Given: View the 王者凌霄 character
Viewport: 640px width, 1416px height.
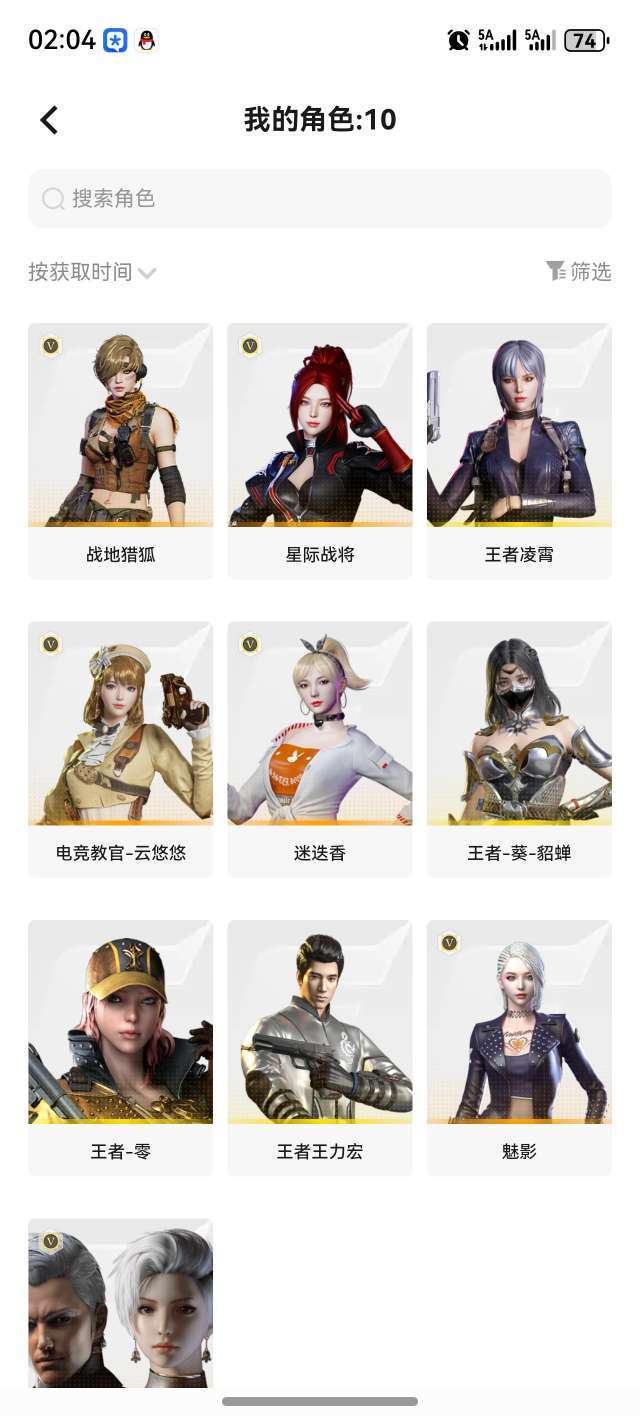Looking at the screenshot, I should [x=519, y=450].
